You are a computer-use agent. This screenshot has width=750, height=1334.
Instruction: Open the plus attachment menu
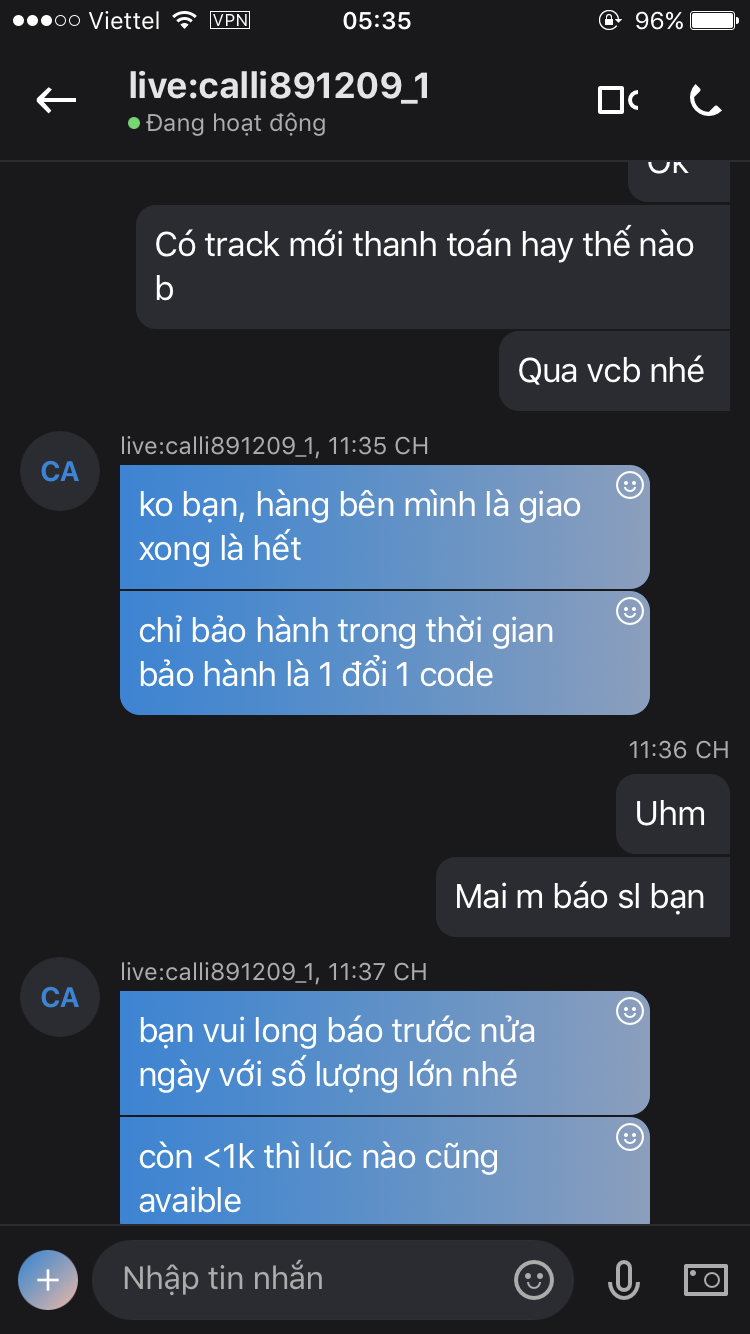click(48, 1279)
